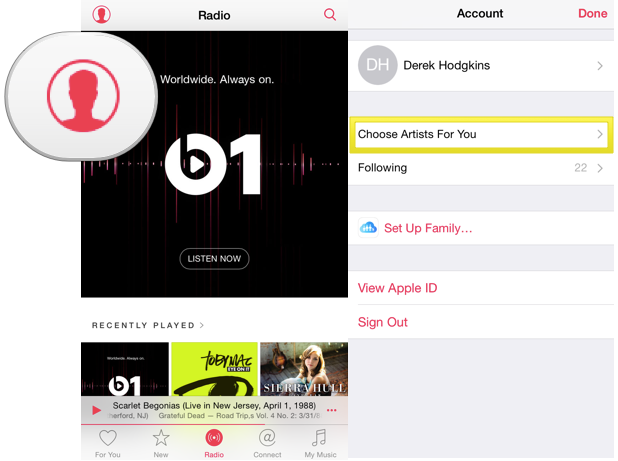Screen dimensions: 618x461
Task: Tap Done on the Account screen
Action: tap(592, 13)
